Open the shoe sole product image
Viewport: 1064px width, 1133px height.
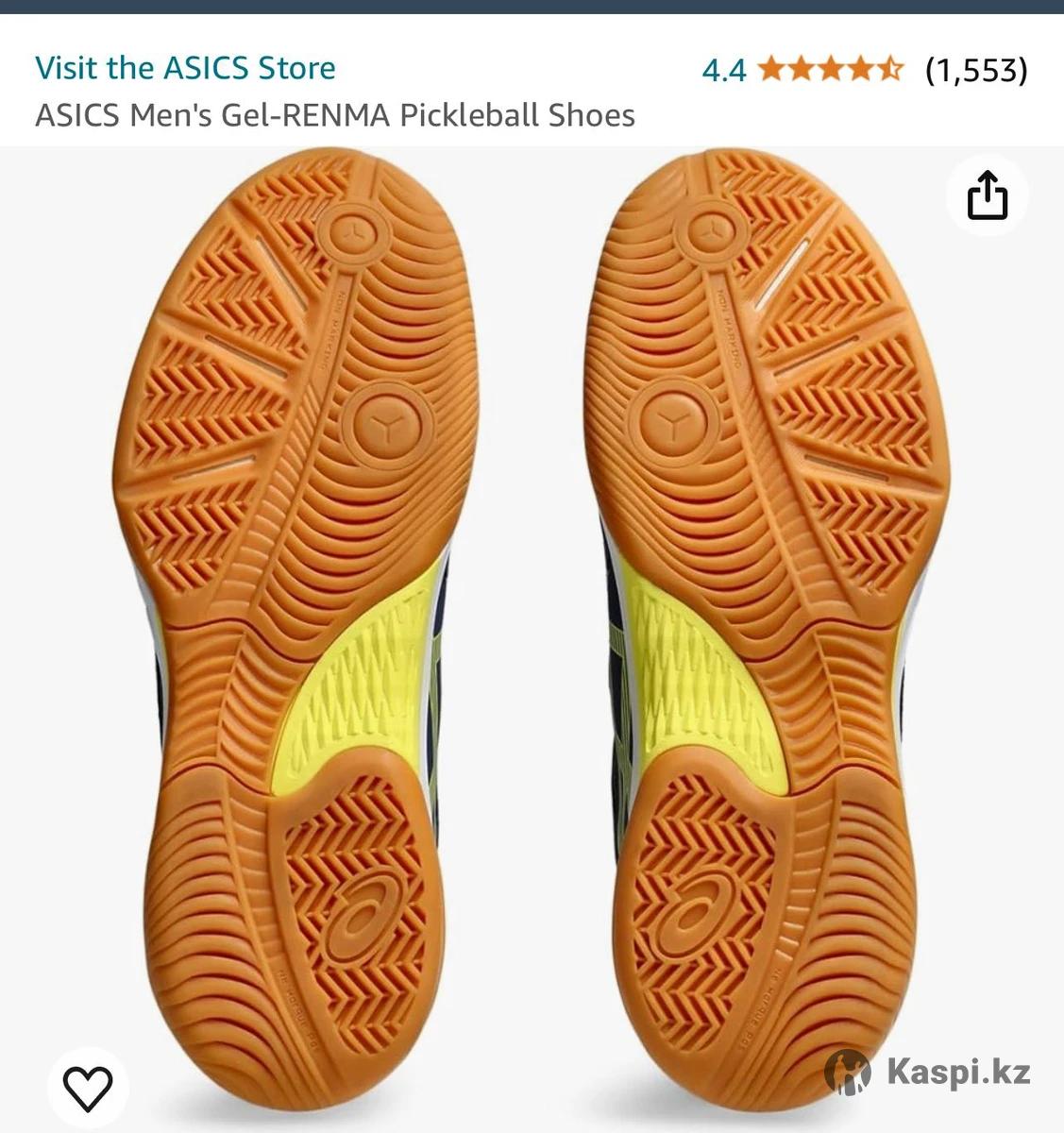532,623
